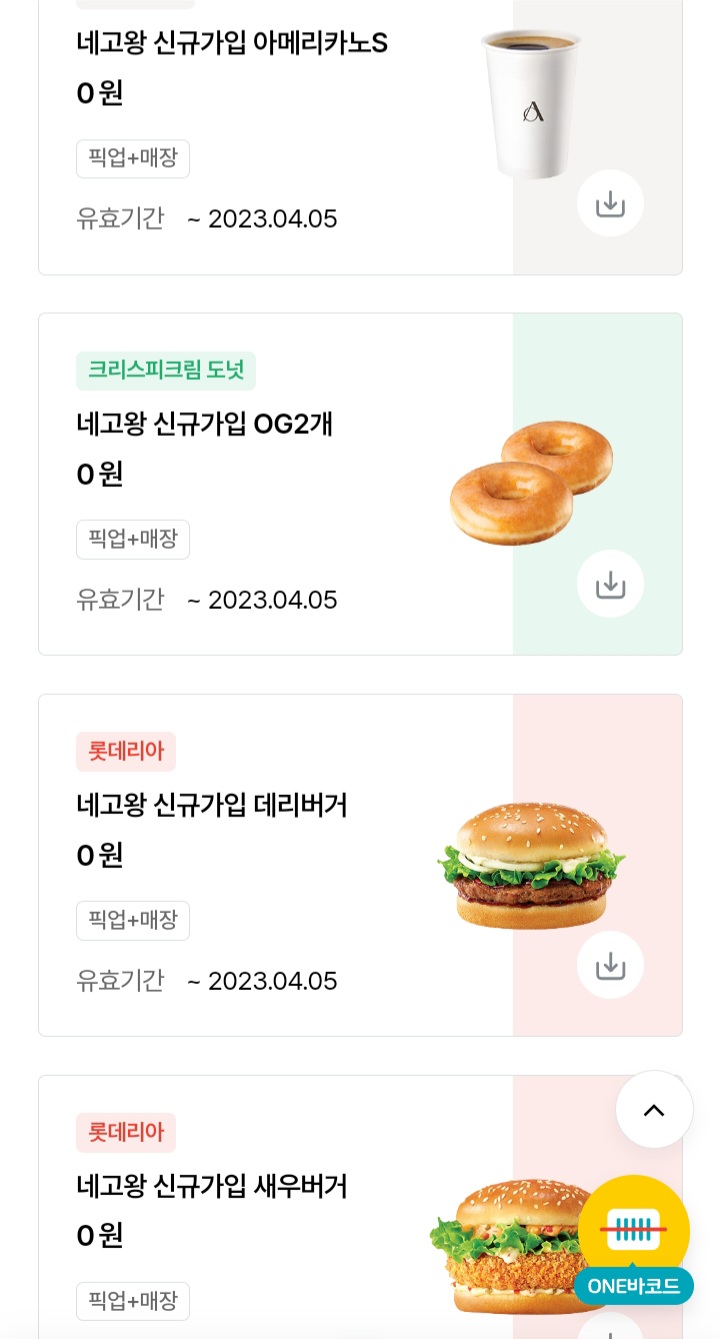This screenshot has width=720, height=1339.
Task: Download the 데리버거 coupon
Action: point(610,965)
